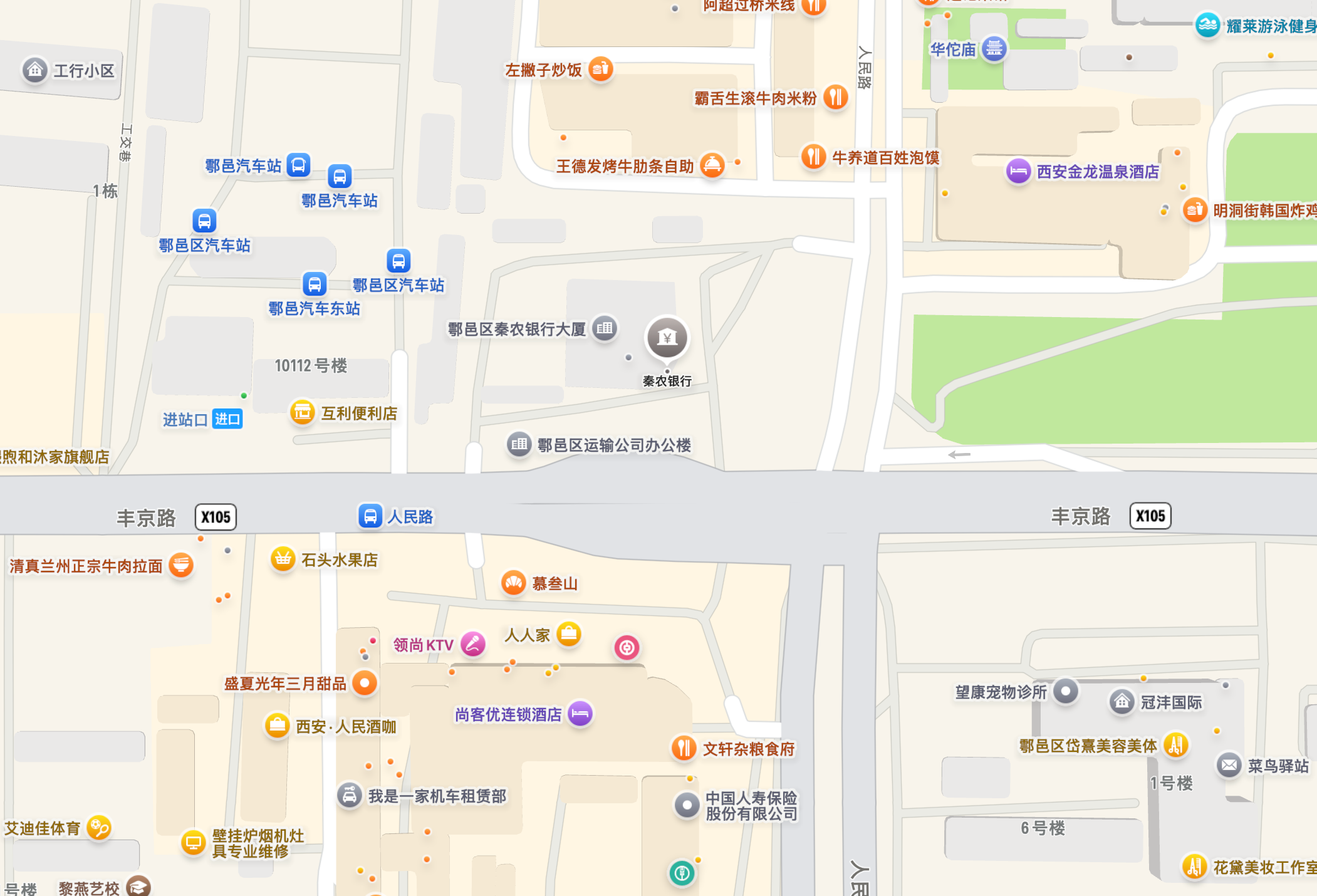
Task: Open 清真兰州正宗牛肉拉面 marker
Action: pos(181,565)
